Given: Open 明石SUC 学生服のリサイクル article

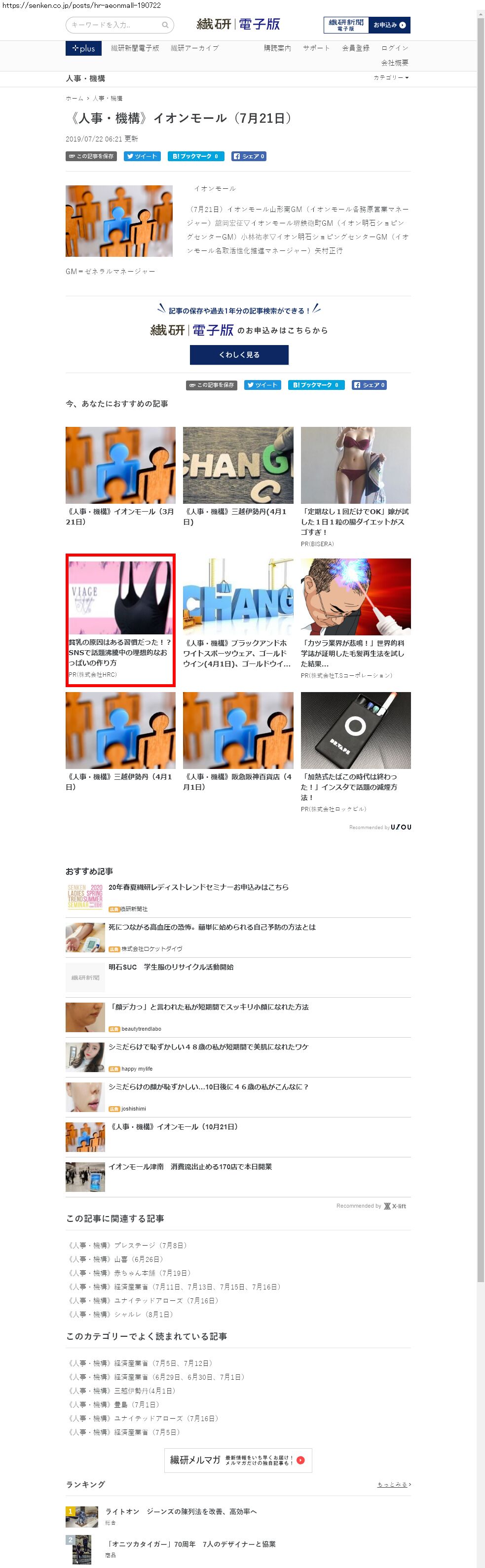Looking at the screenshot, I should pos(171,967).
